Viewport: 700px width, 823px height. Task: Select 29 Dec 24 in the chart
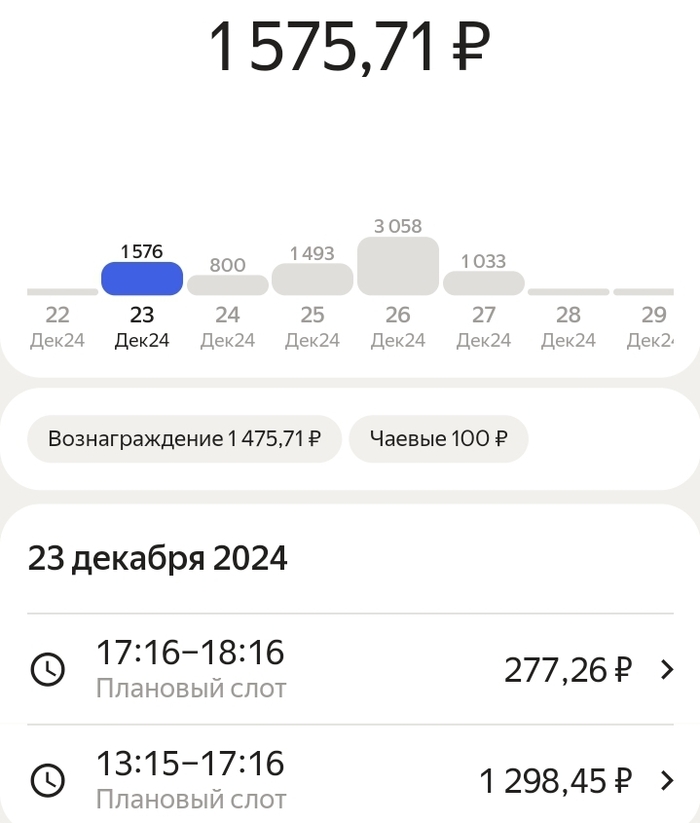pyautogui.click(x=652, y=316)
